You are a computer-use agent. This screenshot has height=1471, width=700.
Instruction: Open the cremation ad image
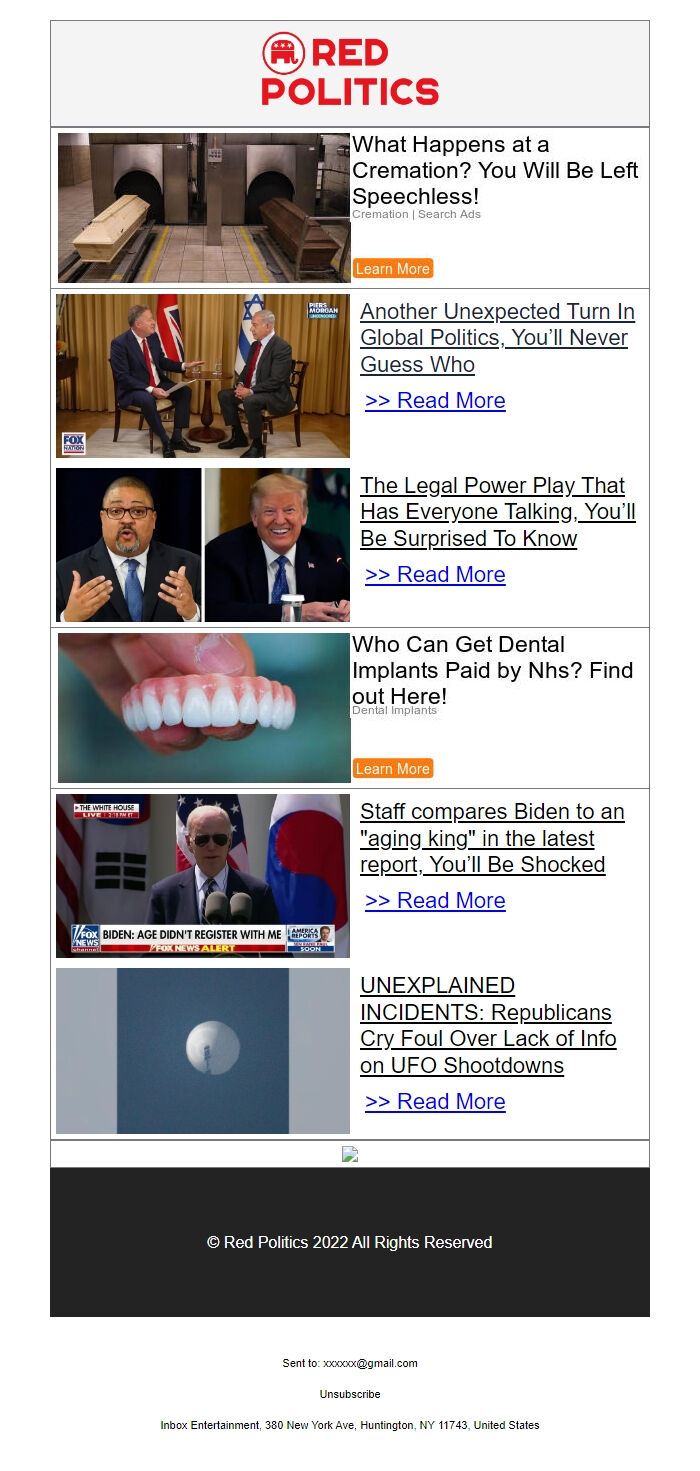204,208
